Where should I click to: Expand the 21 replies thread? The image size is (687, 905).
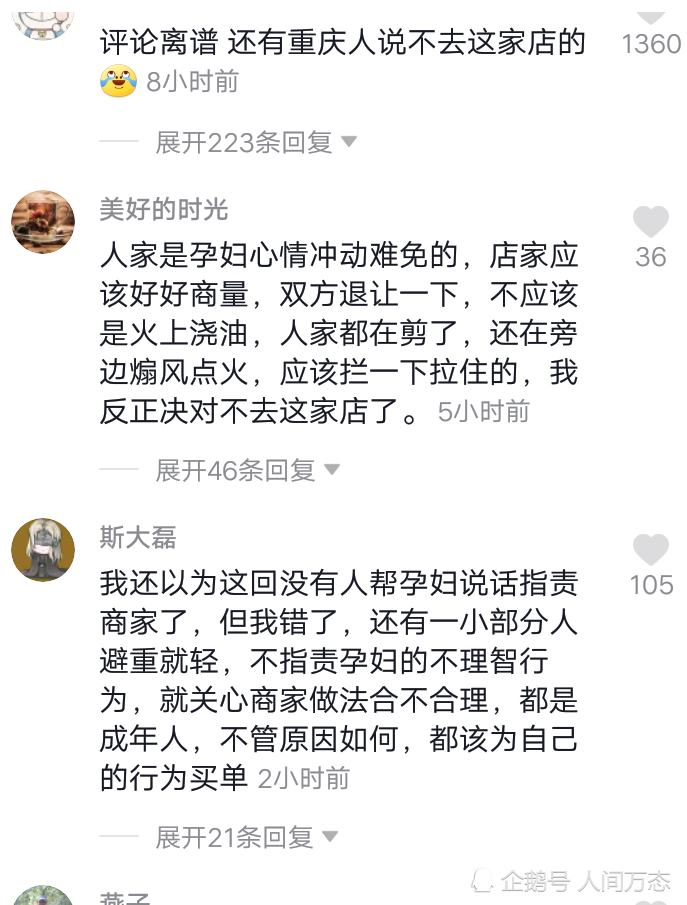coord(247,837)
